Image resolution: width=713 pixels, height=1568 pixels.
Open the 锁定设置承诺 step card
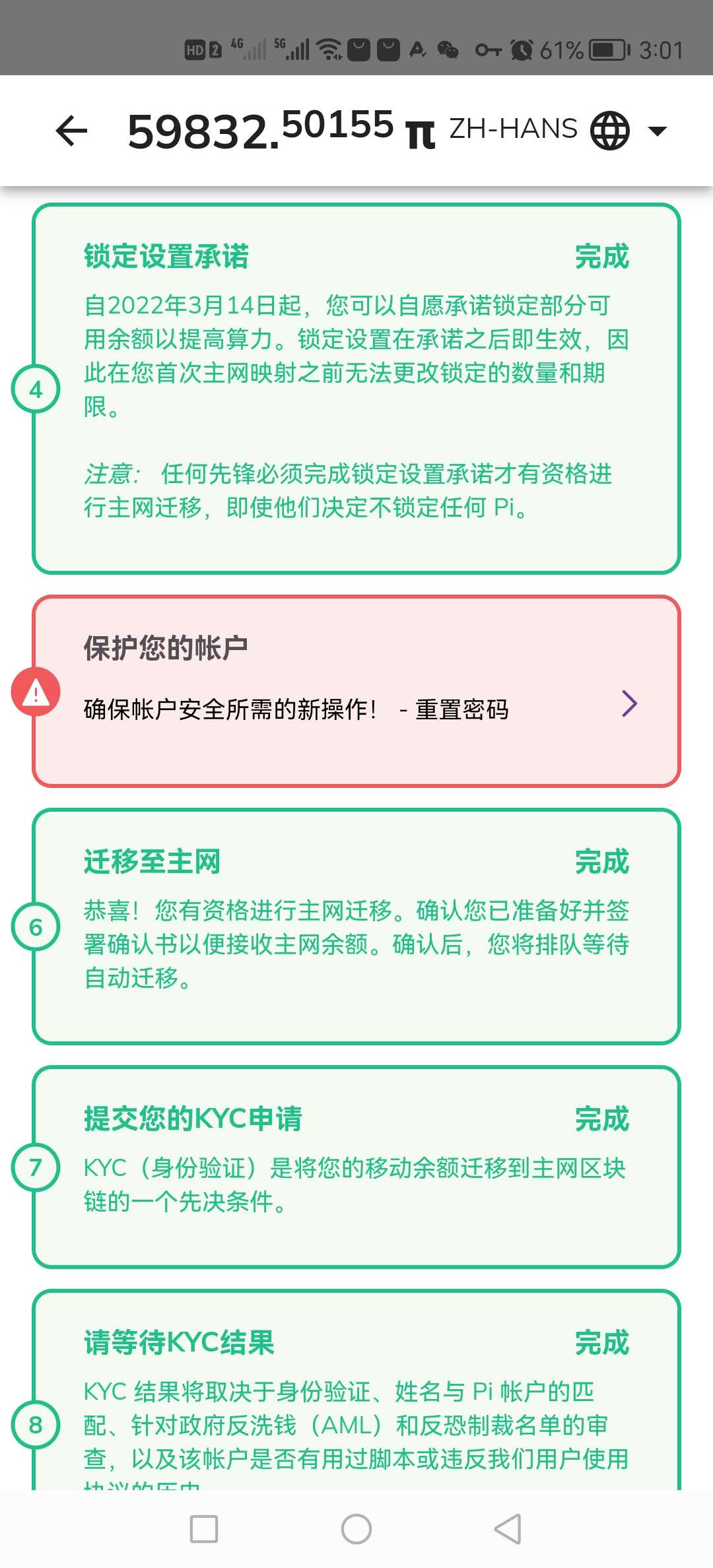pos(356,388)
